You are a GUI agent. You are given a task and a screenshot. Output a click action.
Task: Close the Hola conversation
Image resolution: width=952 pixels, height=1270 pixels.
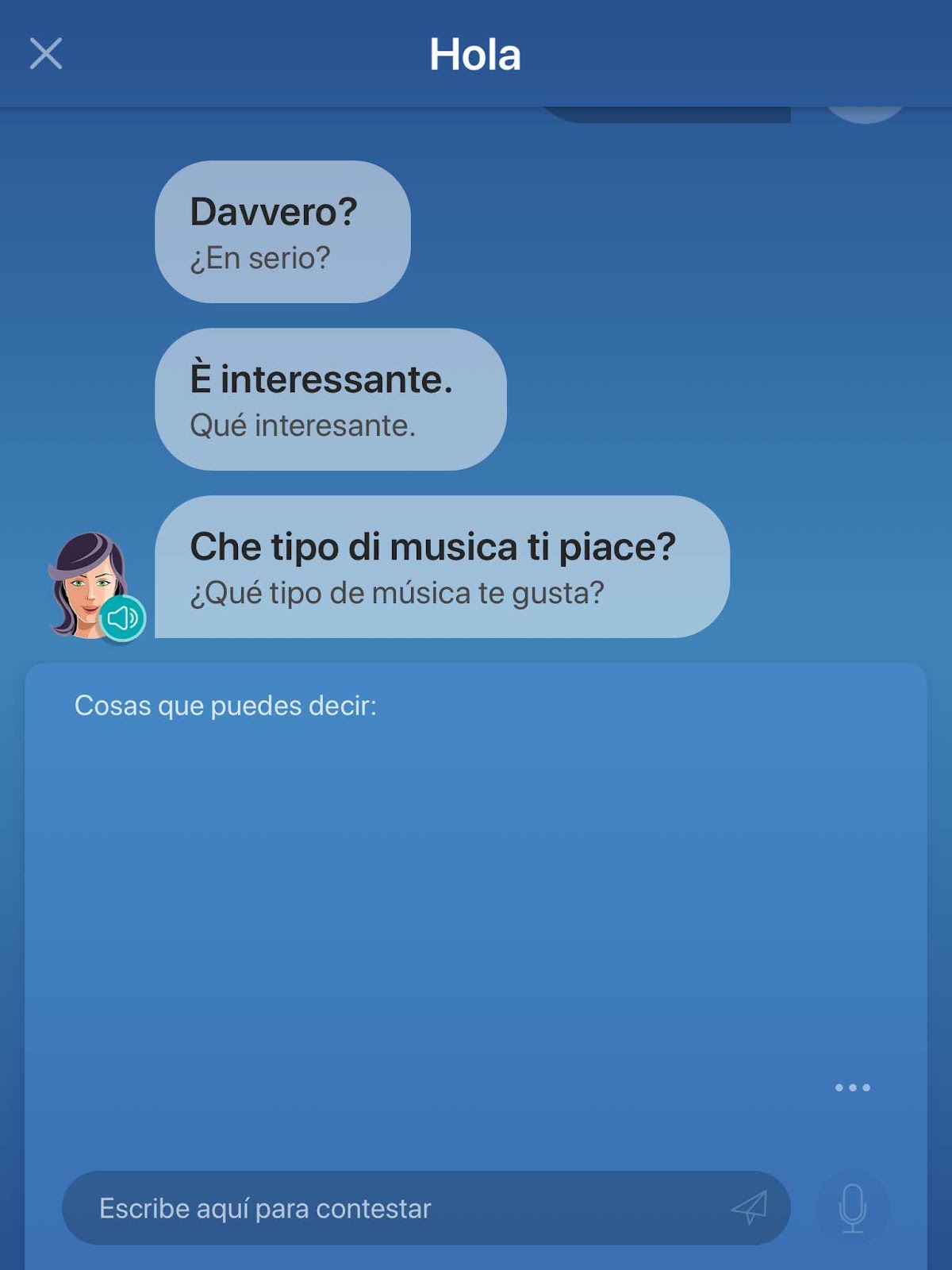46,54
